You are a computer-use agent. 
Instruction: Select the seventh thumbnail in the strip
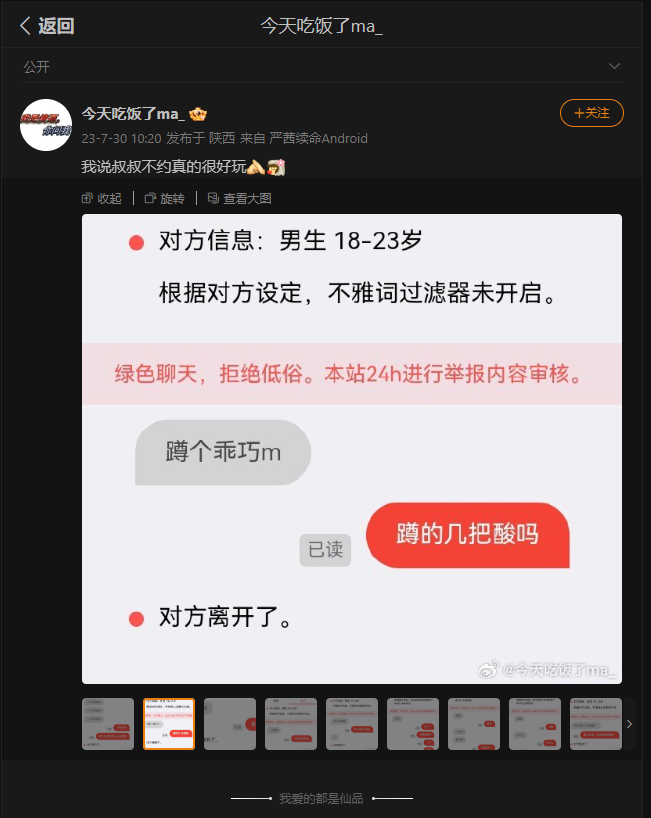tap(474, 724)
